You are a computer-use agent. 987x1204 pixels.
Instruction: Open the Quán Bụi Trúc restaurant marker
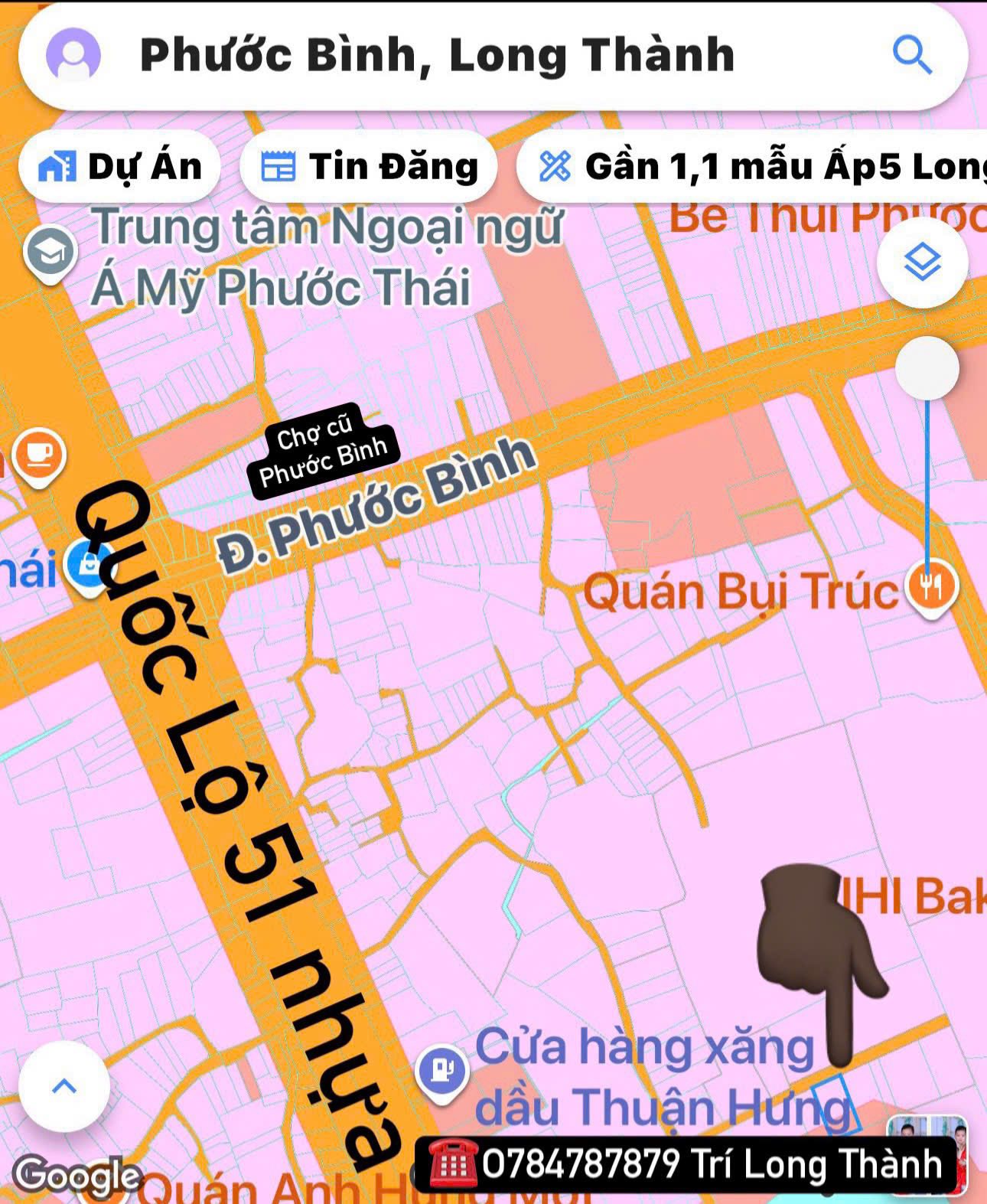click(x=930, y=586)
